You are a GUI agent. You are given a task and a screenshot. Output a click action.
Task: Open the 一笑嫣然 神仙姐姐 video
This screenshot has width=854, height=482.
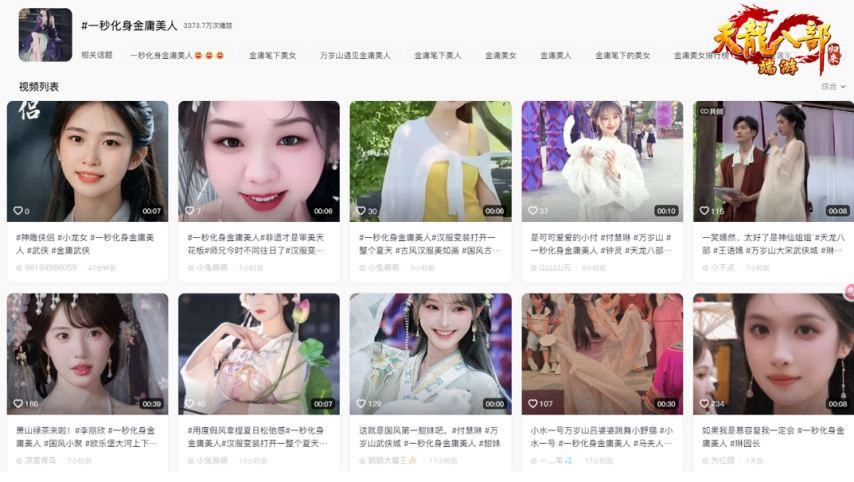tap(773, 161)
